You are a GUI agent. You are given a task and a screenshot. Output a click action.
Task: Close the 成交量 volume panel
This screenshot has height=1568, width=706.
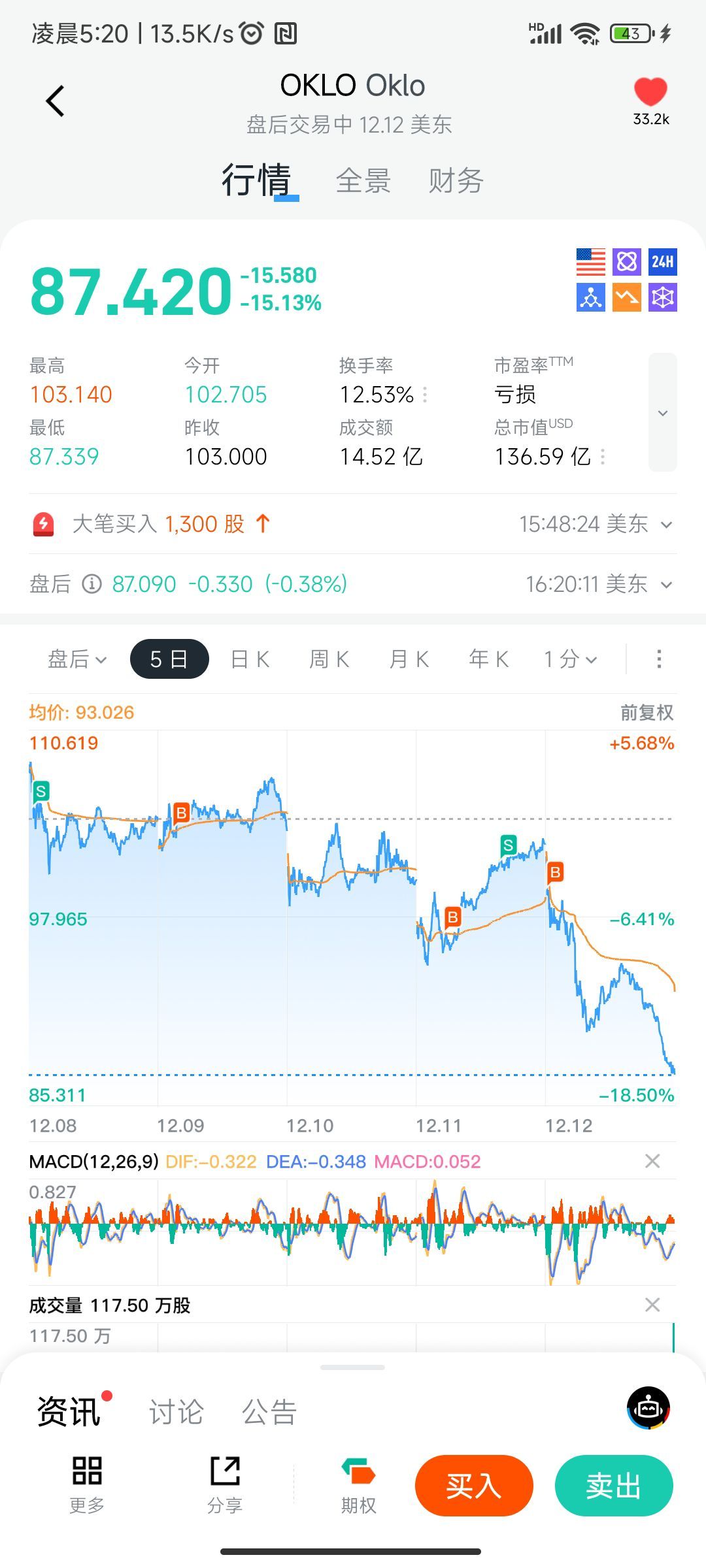tap(652, 1305)
